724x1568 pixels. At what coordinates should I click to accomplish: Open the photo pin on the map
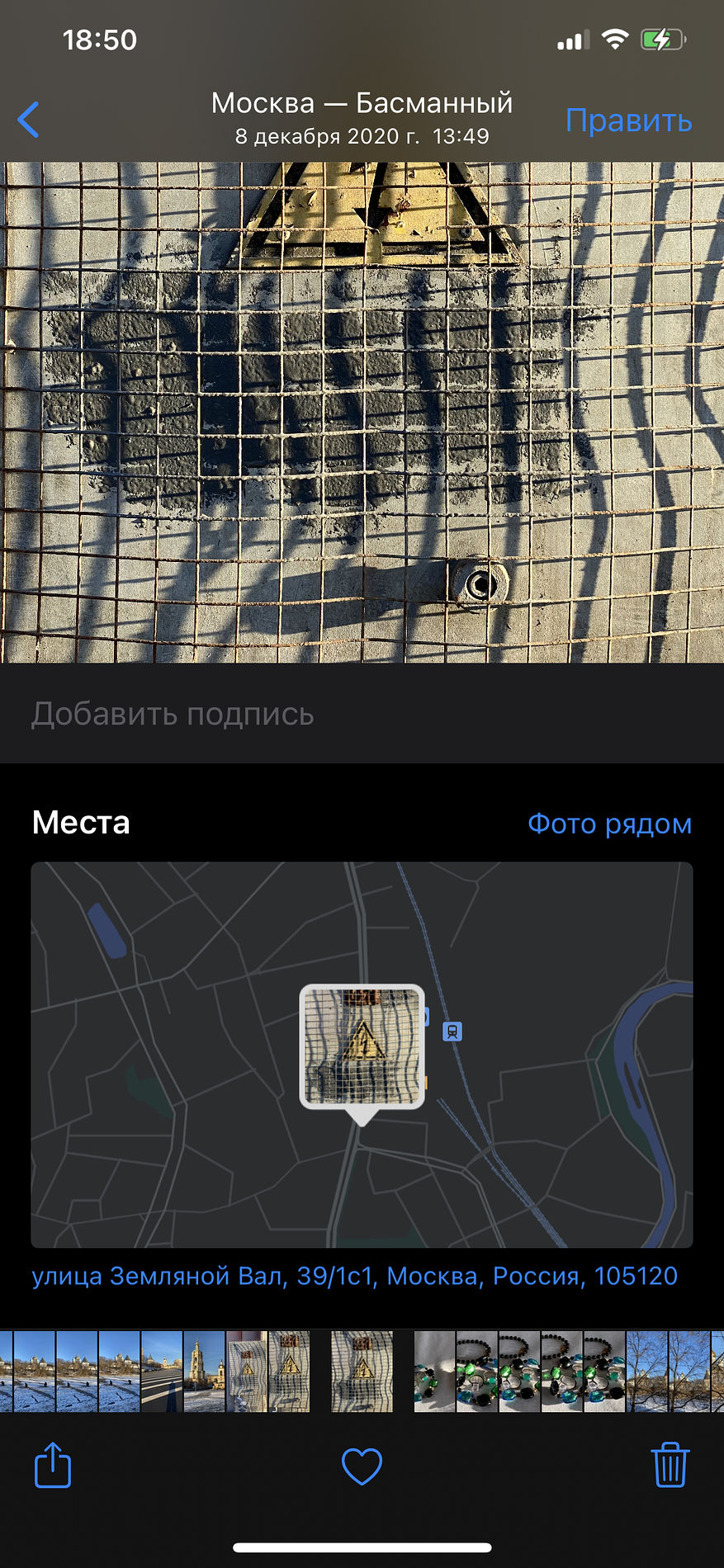click(362, 1046)
